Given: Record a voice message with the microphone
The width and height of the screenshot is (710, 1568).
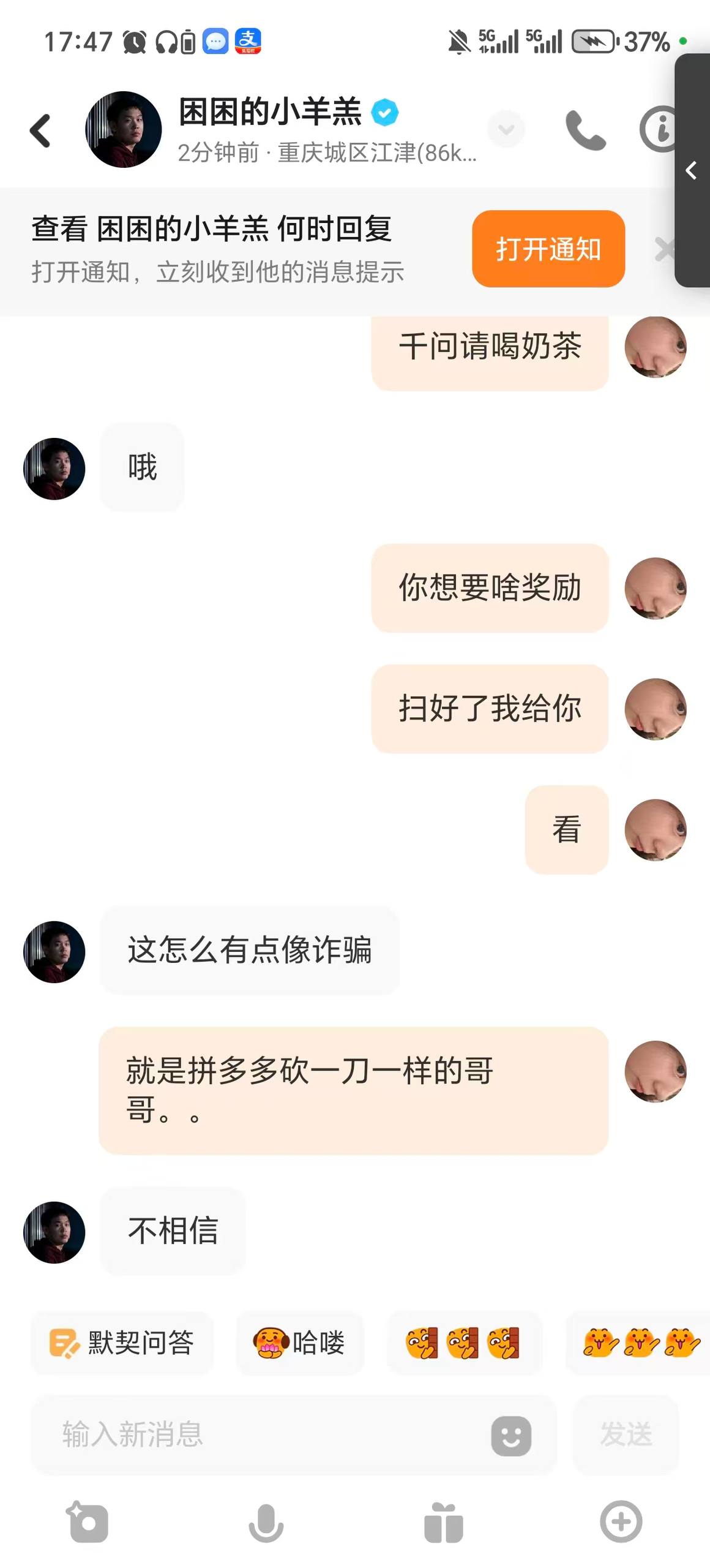Looking at the screenshot, I should point(266,1523).
